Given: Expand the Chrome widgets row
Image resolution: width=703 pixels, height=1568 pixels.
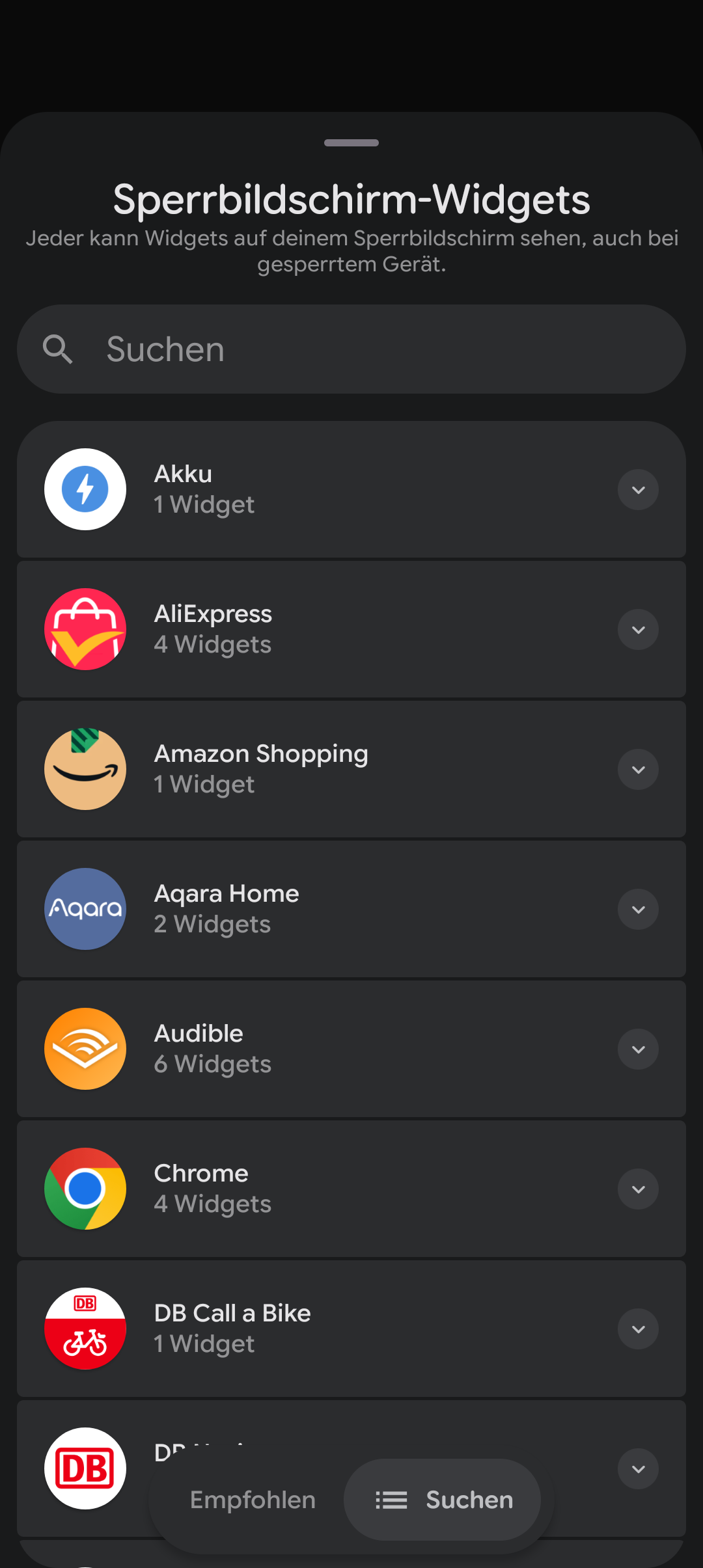Looking at the screenshot, I should (638, 1189).
